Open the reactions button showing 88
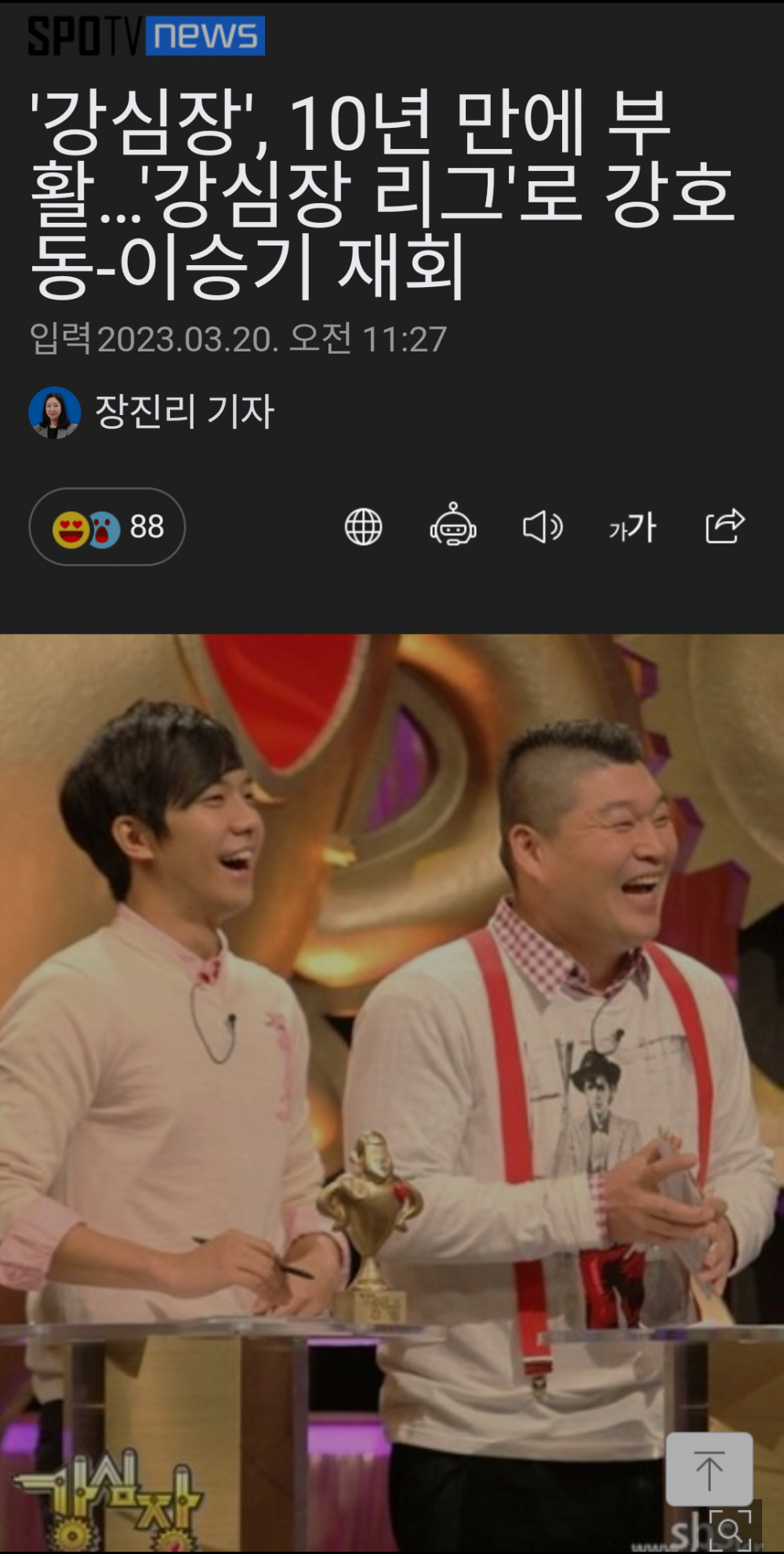This screenshot has width=784, height=1554. 107,526
